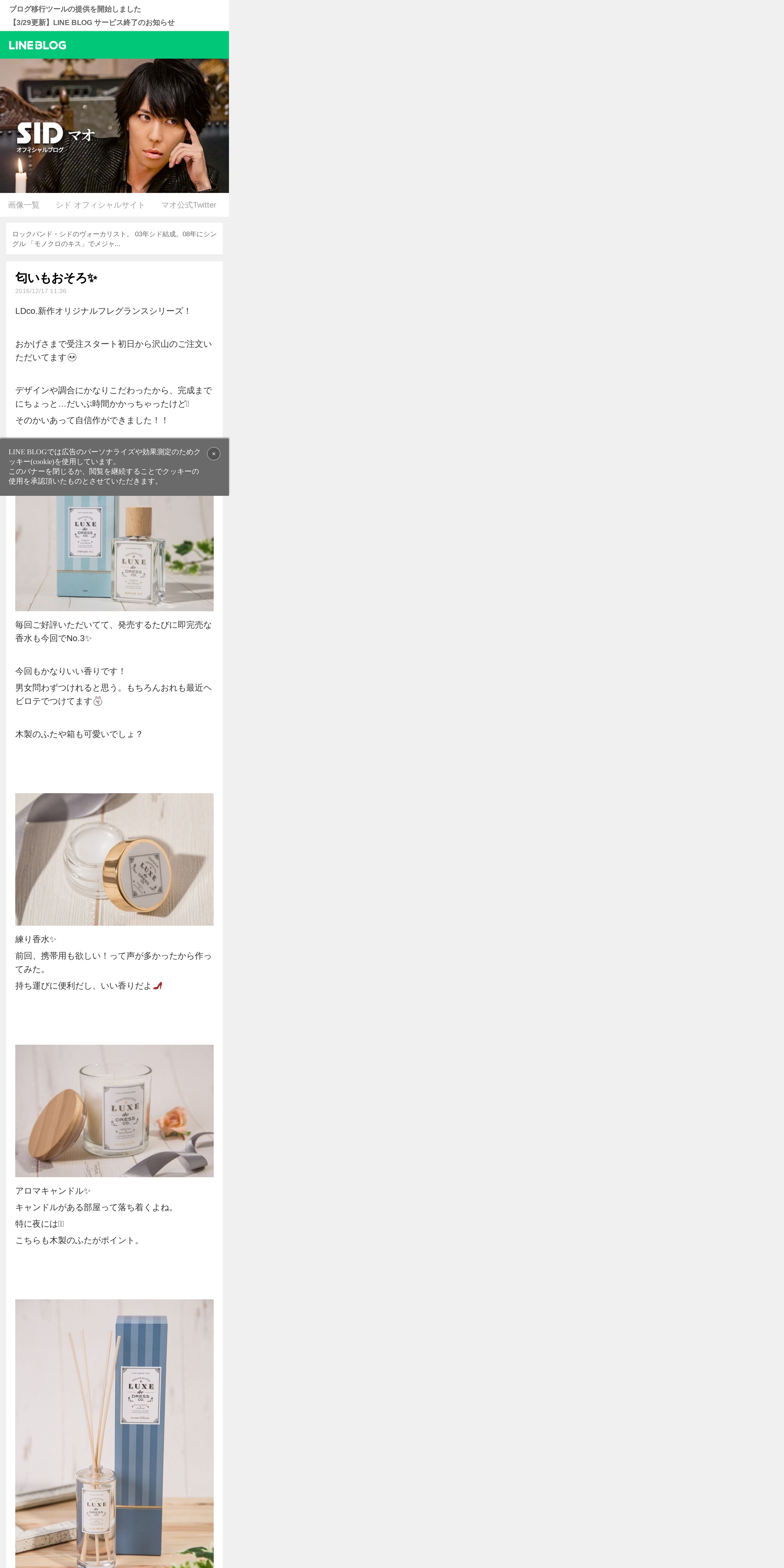Open the LINE BLOG service termination notice
The image size is (784, 1568).
coord(92,23)
